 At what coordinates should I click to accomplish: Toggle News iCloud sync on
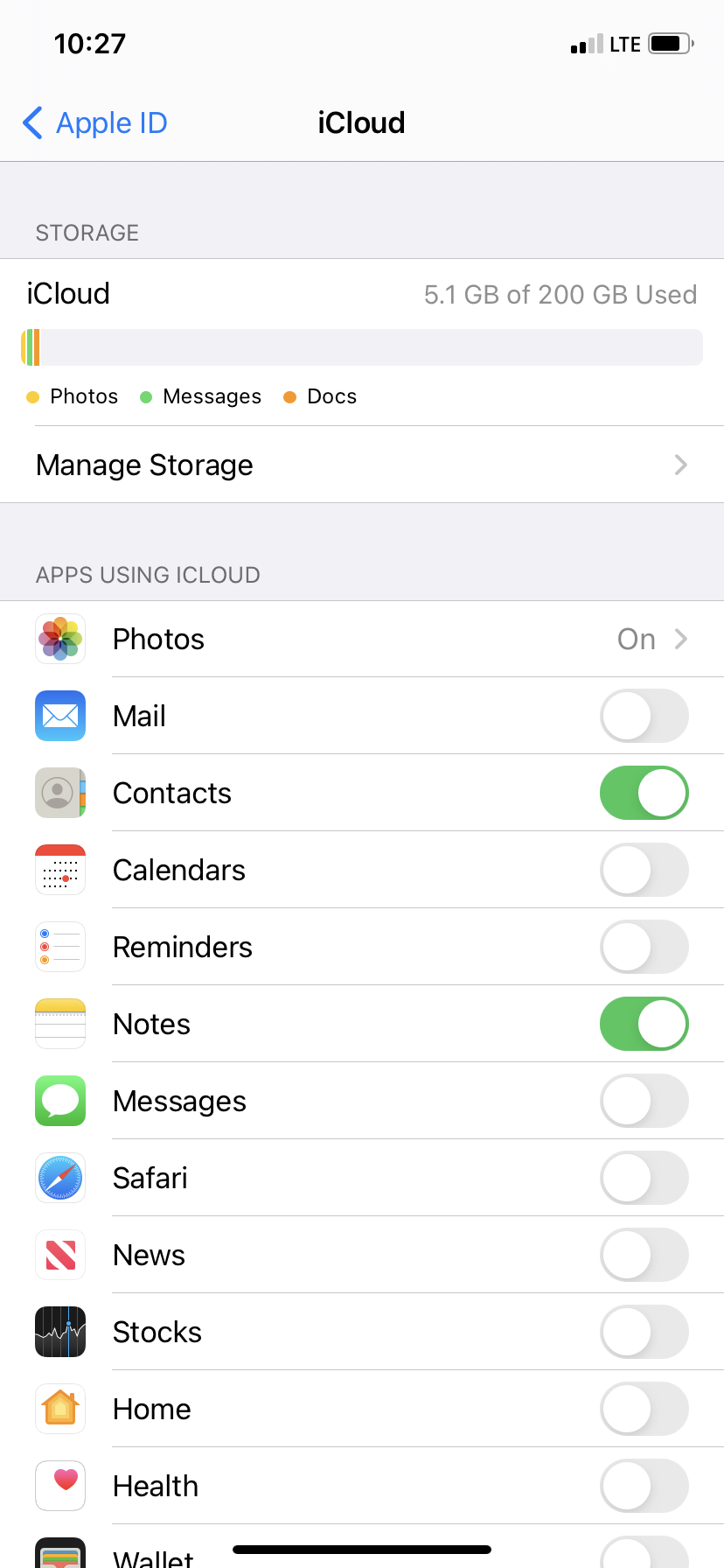(x=644, y=1255)
